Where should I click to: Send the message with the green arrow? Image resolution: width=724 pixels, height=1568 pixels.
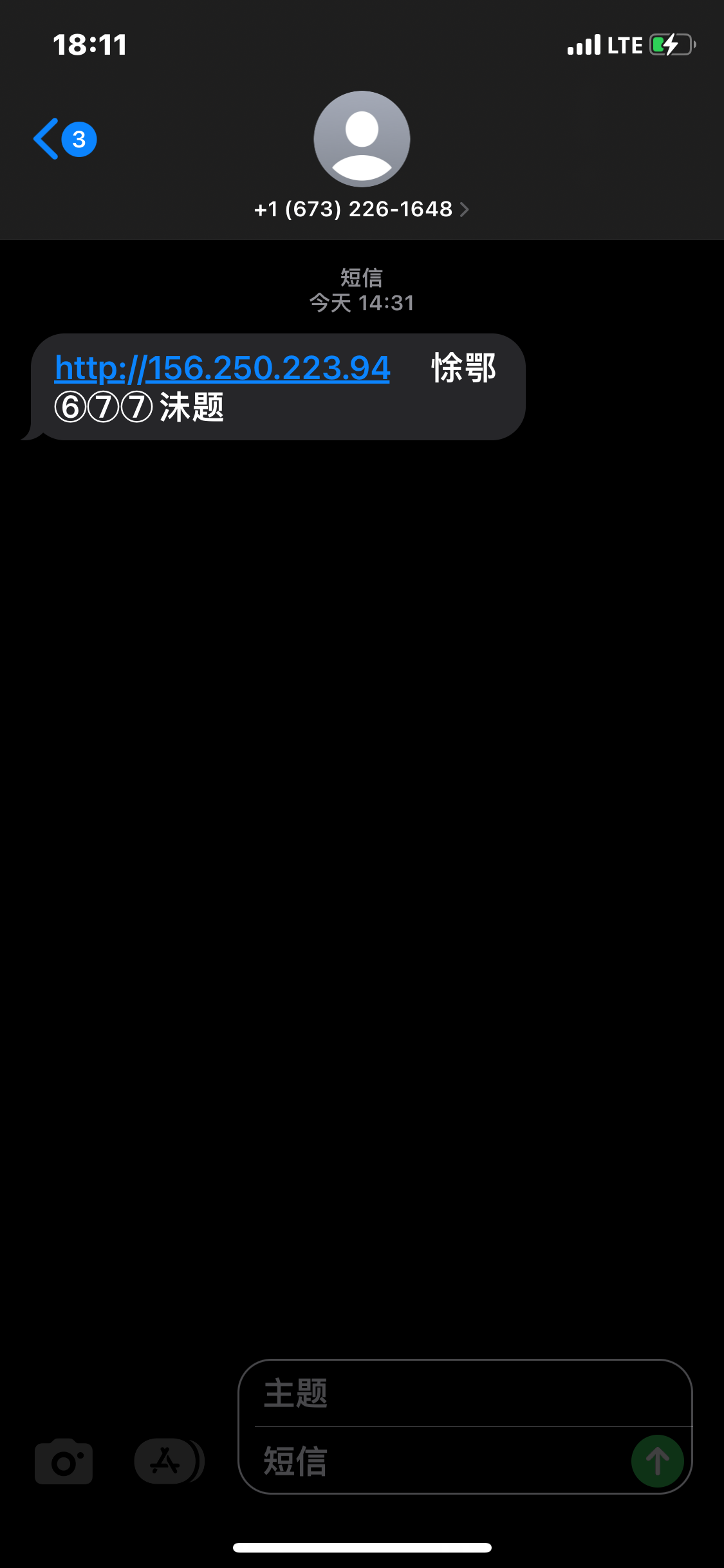pos(657,1461)
